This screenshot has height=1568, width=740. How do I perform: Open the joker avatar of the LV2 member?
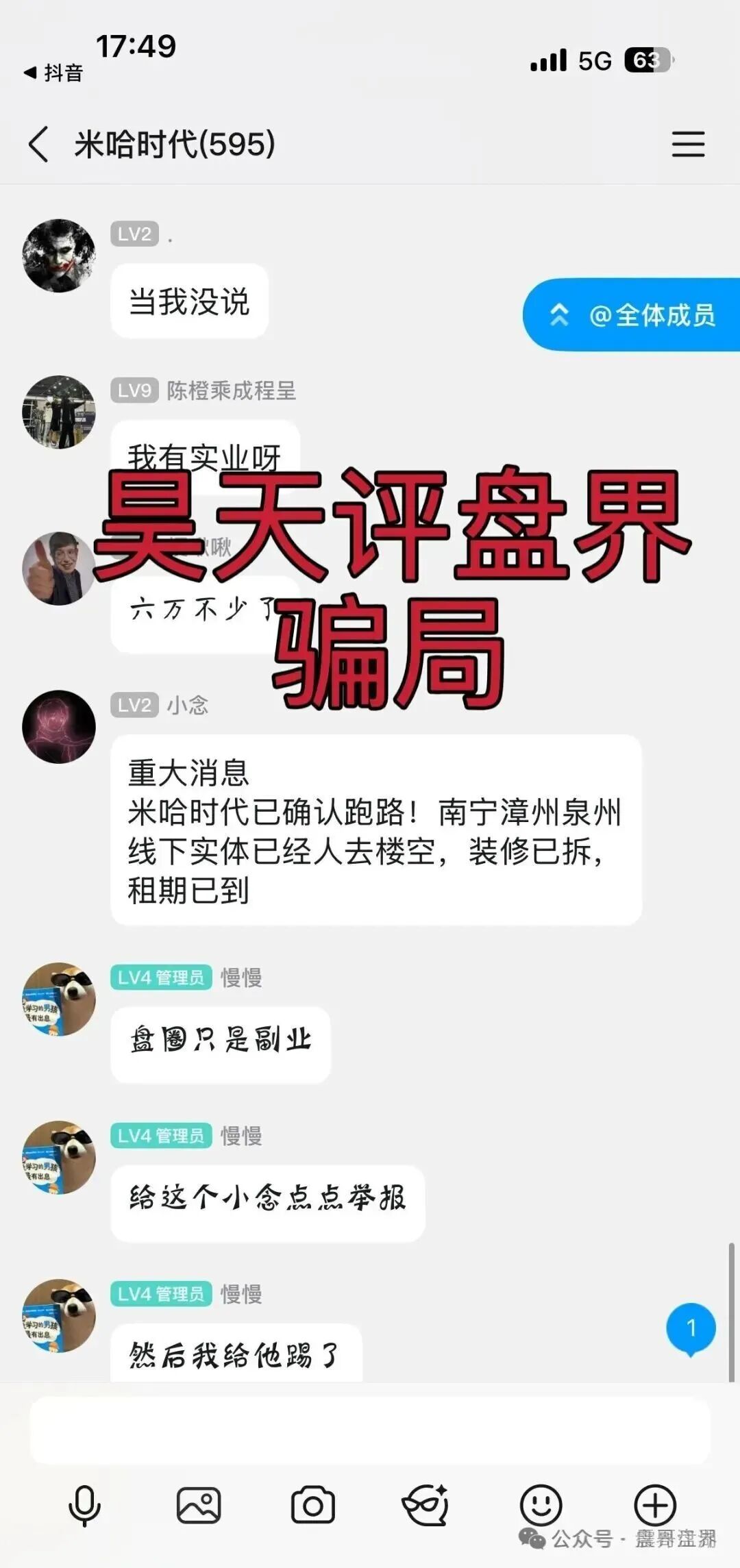coord(59,256)
